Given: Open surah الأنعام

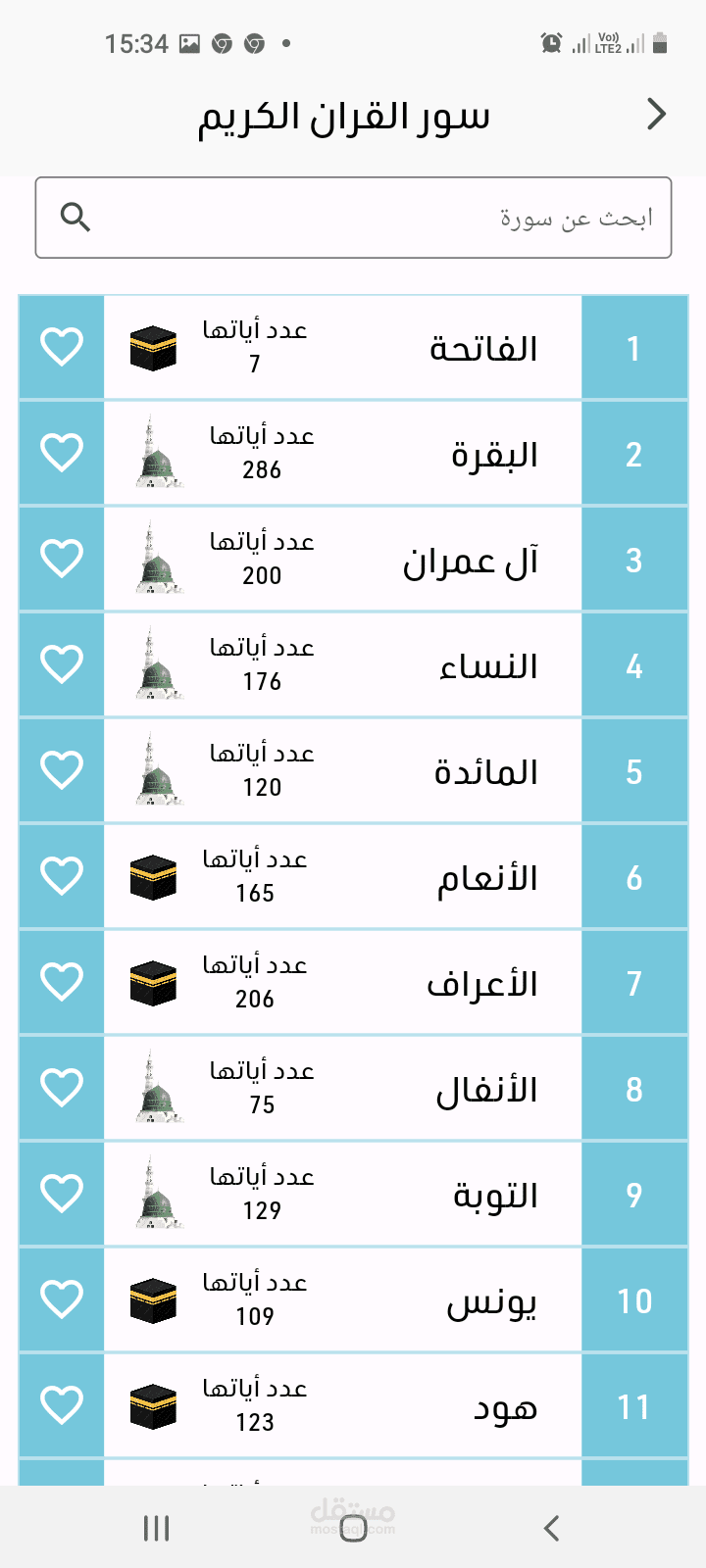Looking at the screenshot, I should 486,877.
